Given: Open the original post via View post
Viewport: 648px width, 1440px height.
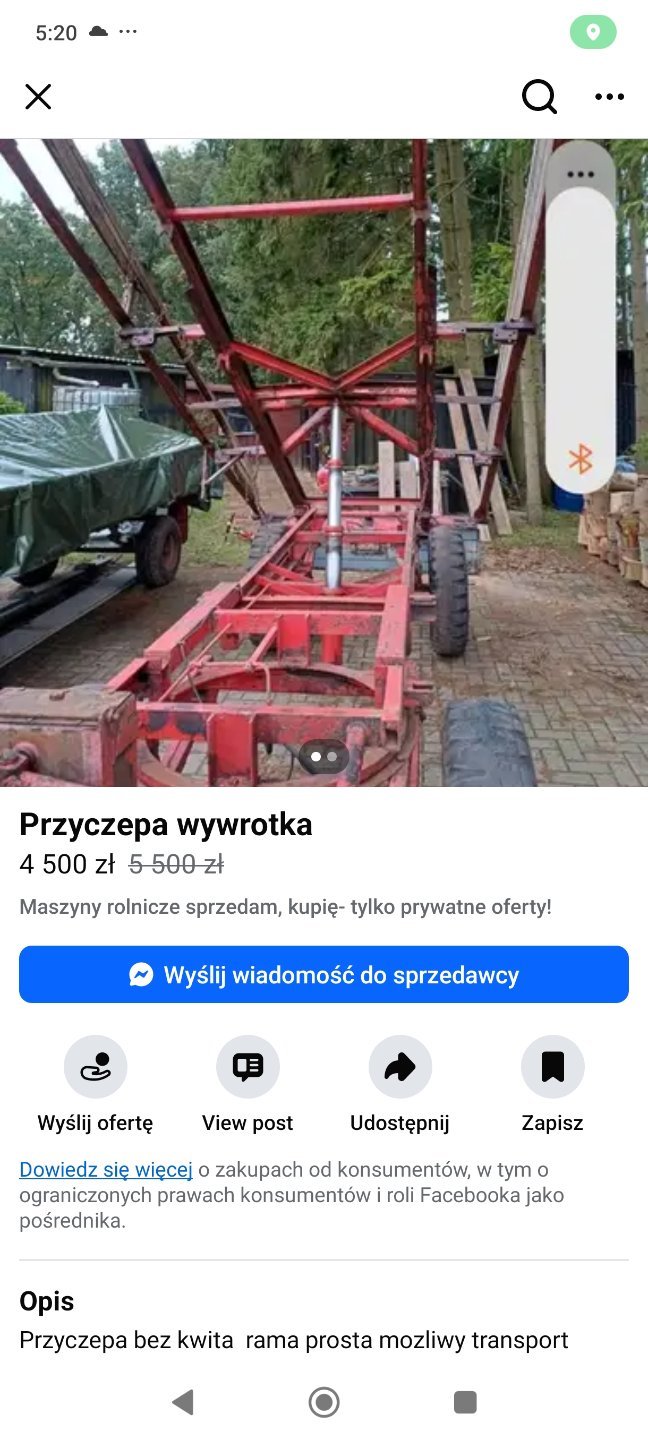Looking at the screenshot, I should [x=248, y=1067].
